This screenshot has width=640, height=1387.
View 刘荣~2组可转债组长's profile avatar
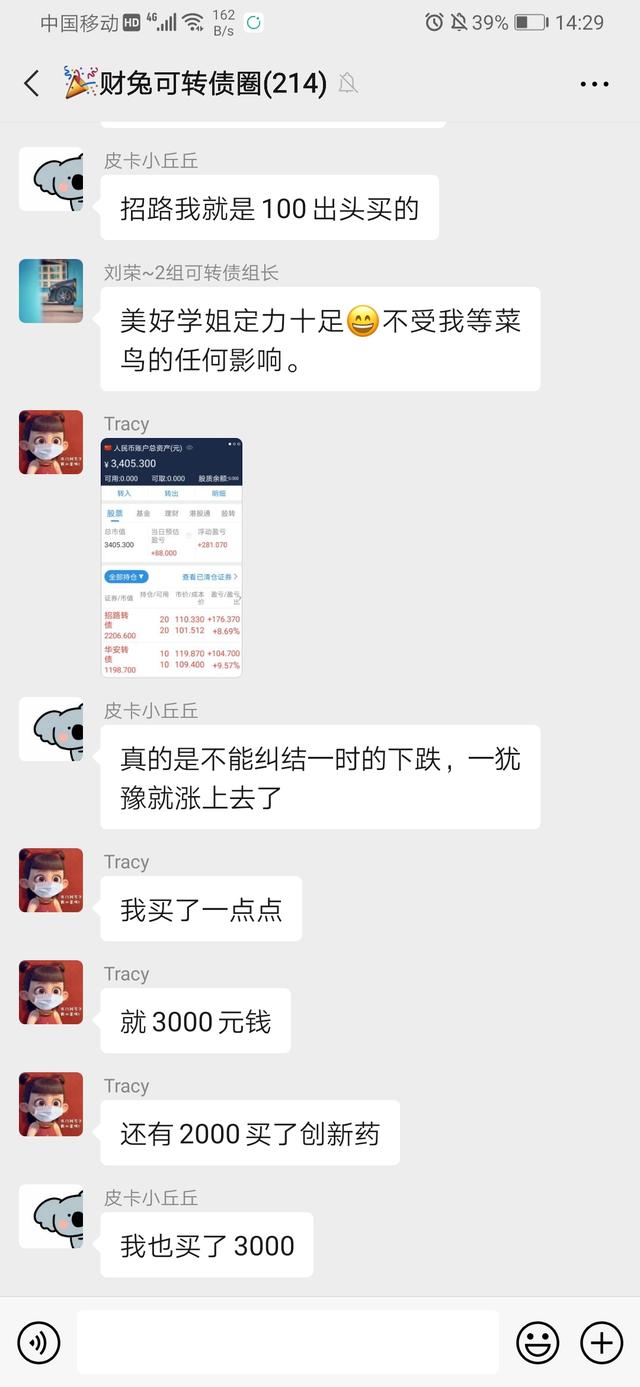[51, 291]
